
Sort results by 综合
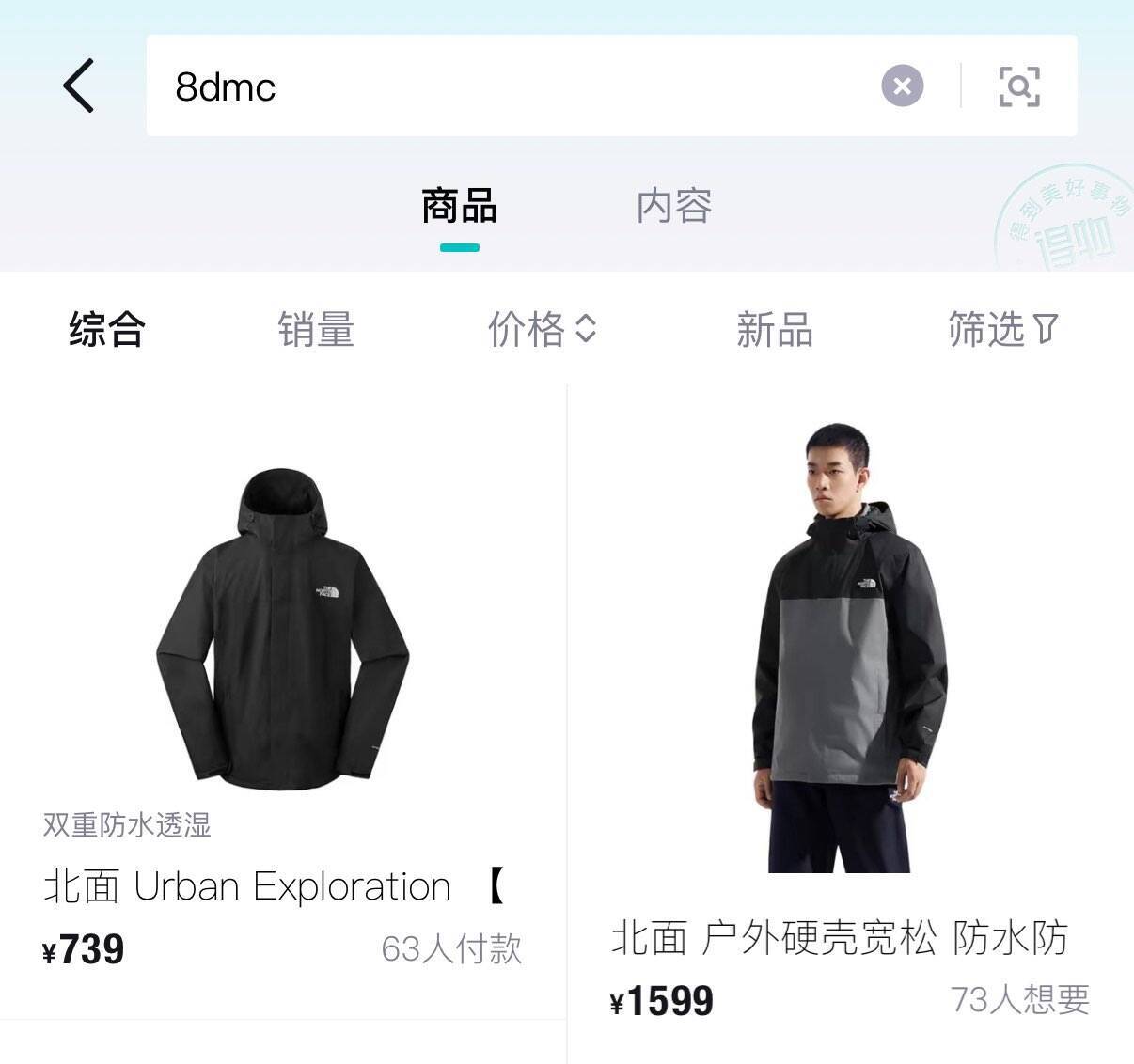[x=106, y=330]
